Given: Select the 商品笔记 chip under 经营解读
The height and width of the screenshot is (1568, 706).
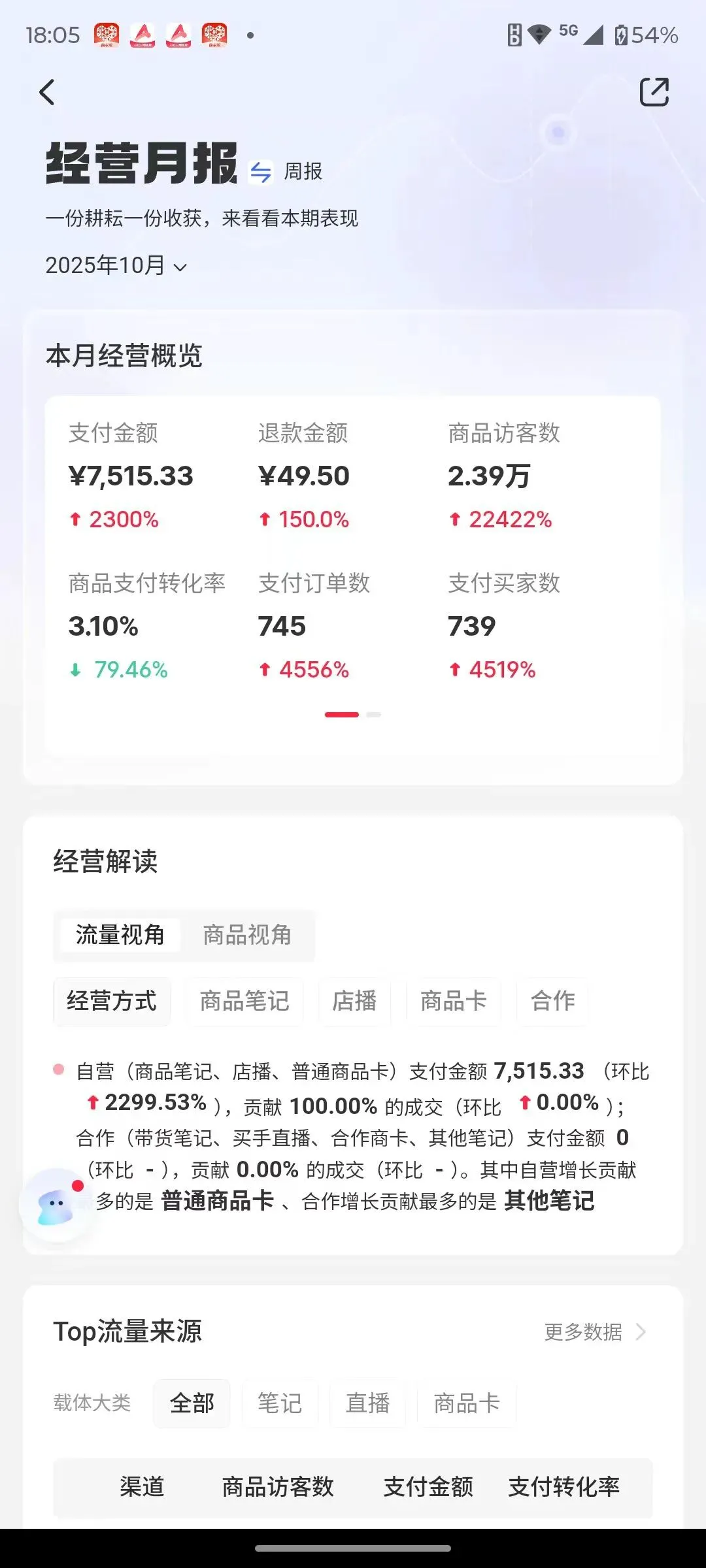Looking at the screenshot, I should (x=244, y=1001).
